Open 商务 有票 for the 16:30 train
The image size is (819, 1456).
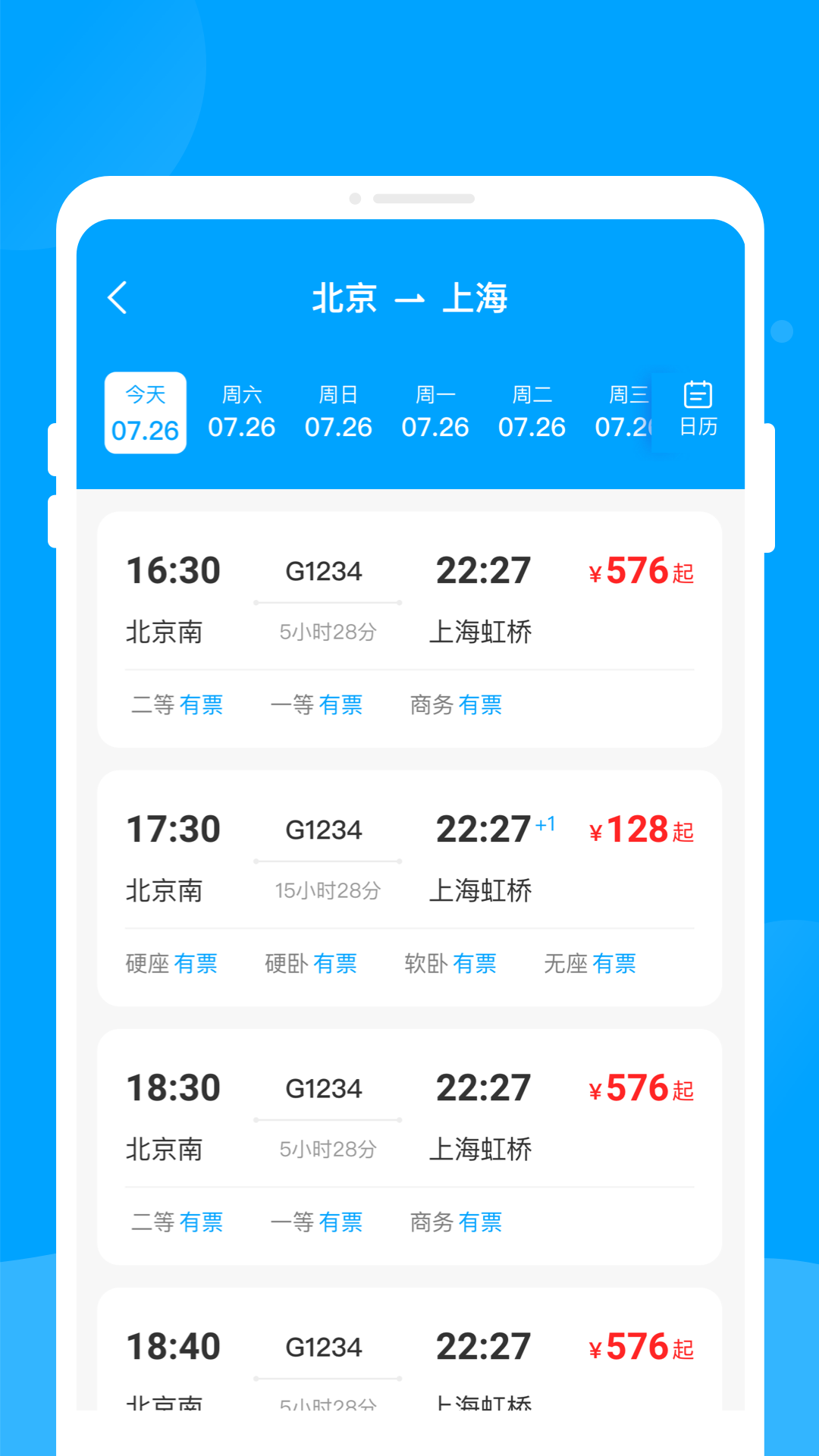(457, 705)
